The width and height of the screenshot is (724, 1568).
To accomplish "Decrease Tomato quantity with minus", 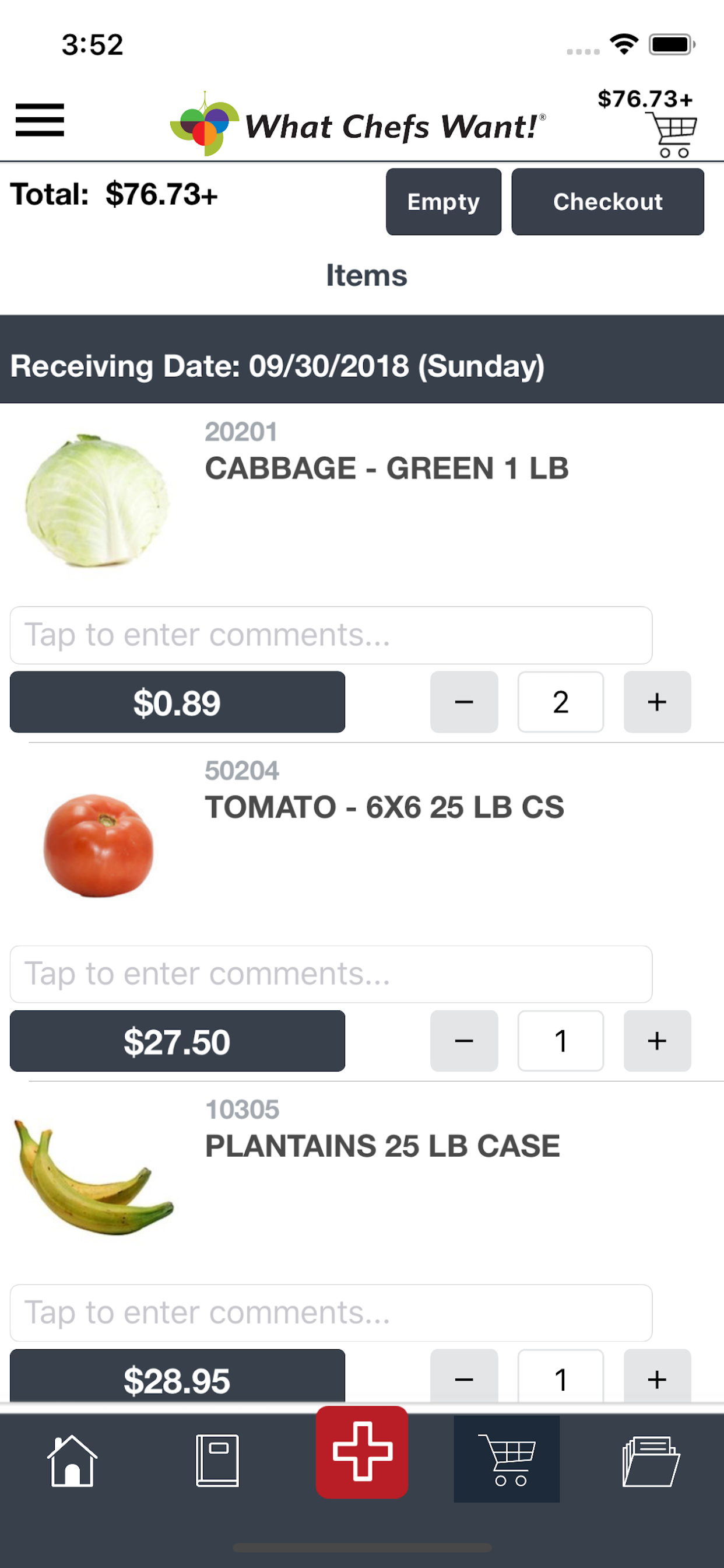I will (463, 1041).
